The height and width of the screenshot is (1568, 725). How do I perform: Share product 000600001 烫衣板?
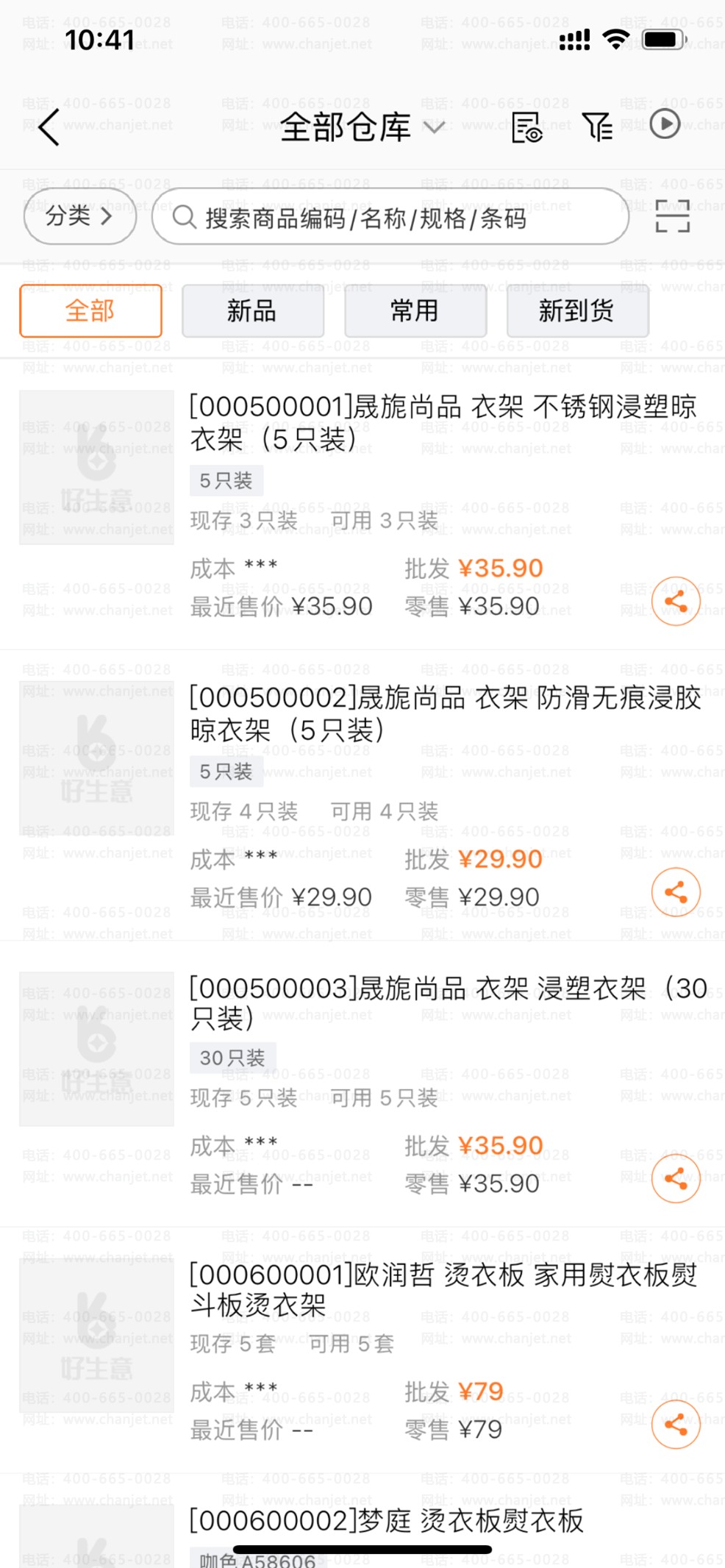675,1425
